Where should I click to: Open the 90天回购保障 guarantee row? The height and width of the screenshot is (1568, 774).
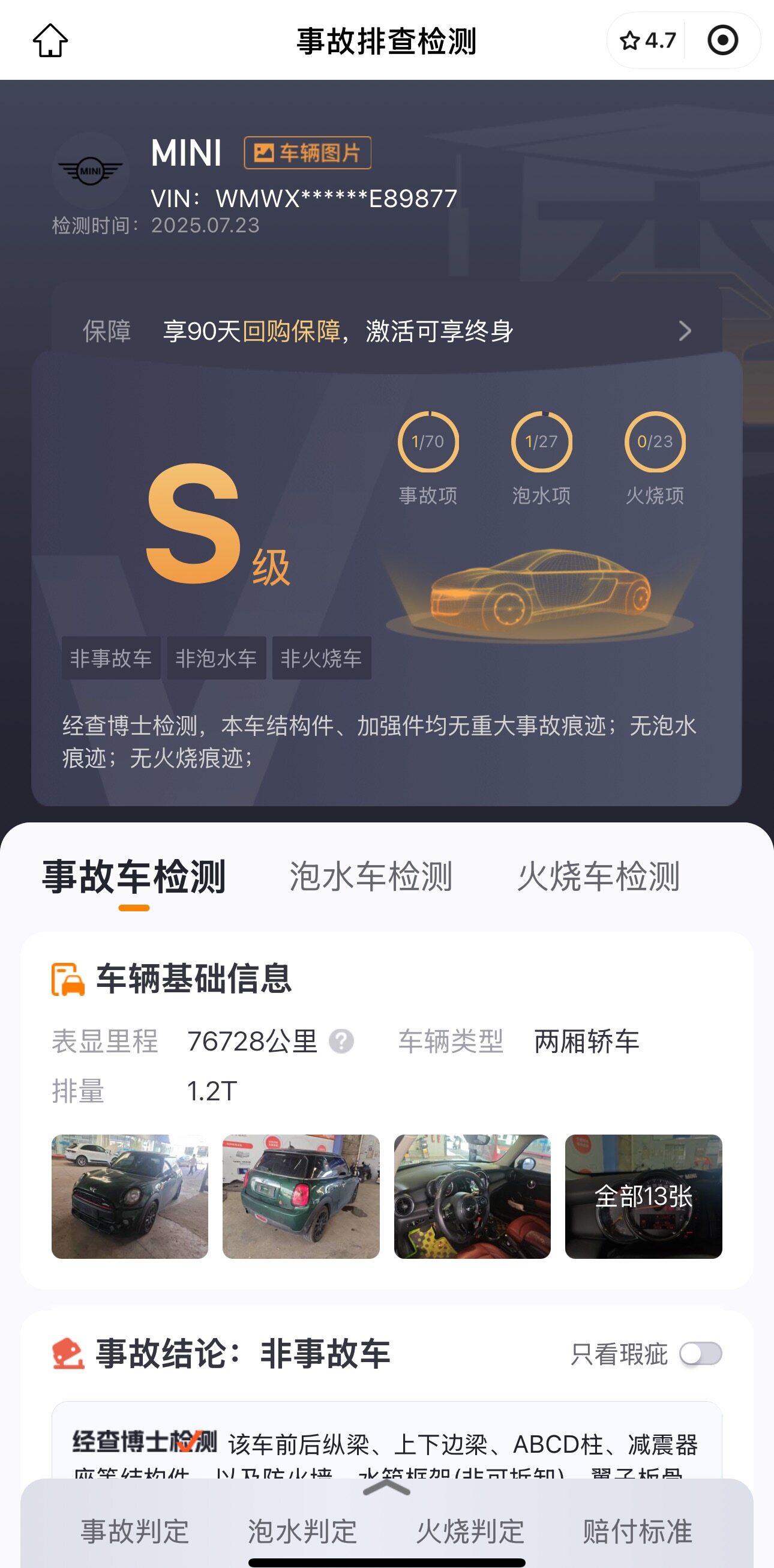coord(386,331)
